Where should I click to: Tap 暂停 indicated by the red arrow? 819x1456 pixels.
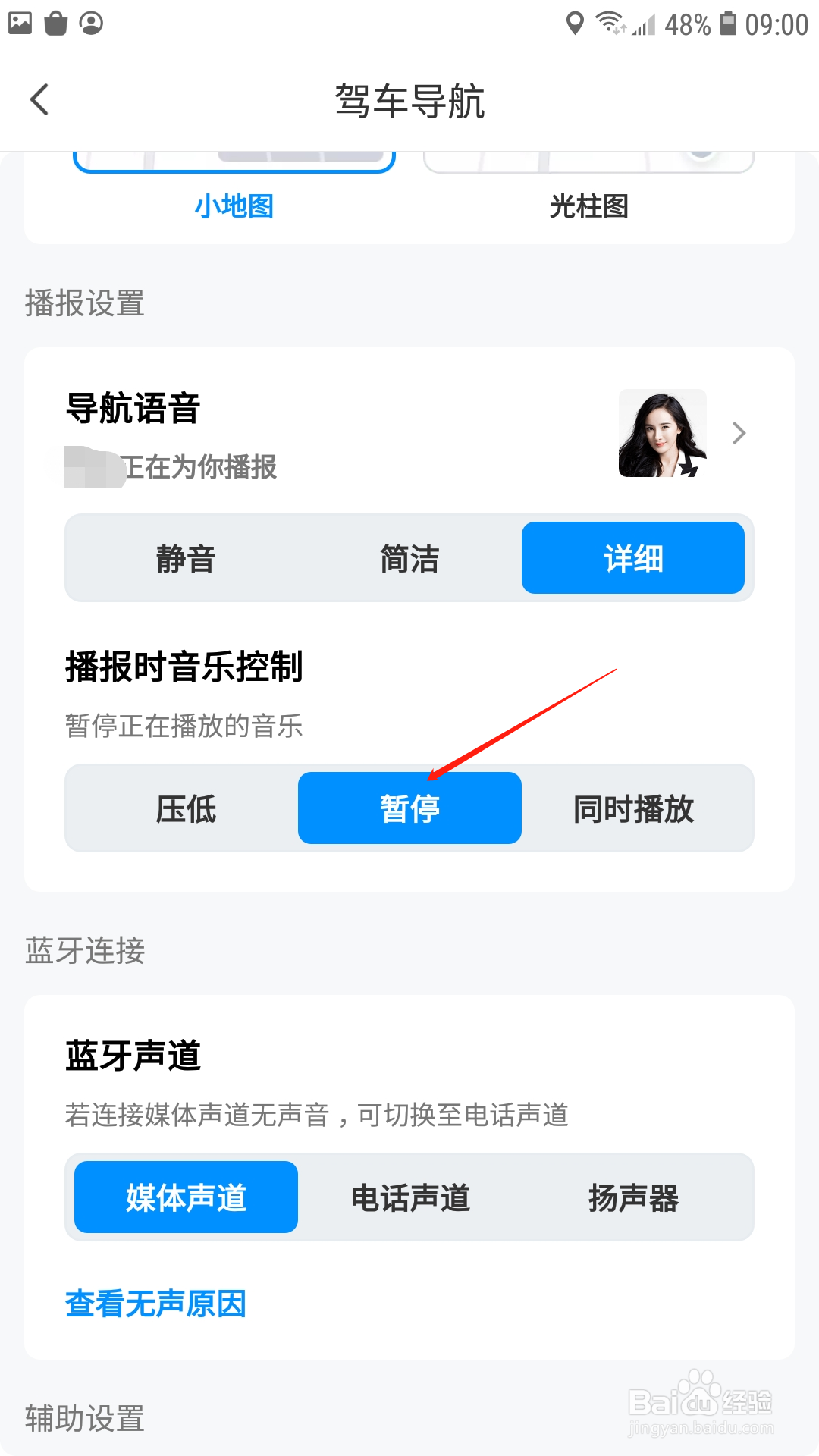point(408,808)
